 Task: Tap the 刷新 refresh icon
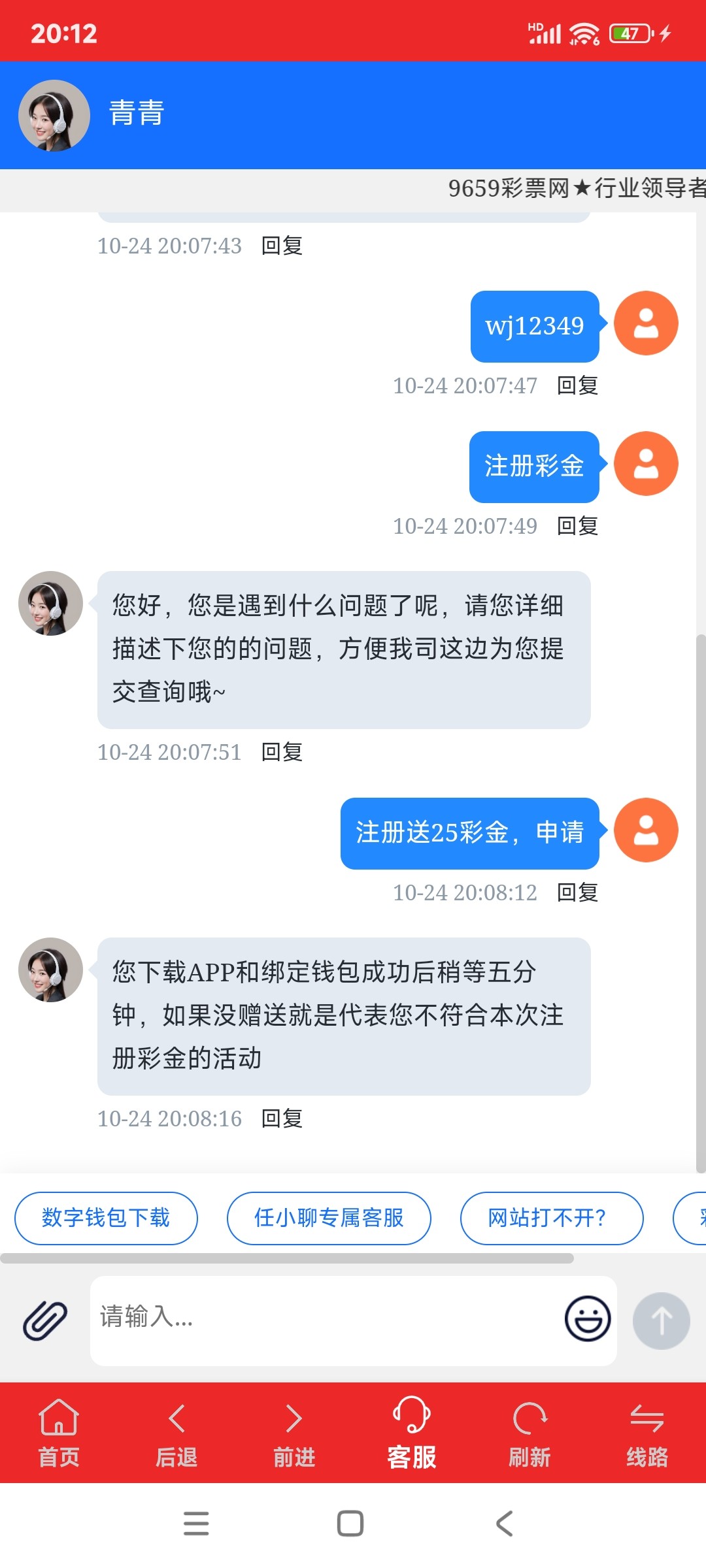tap(528, 1418)
